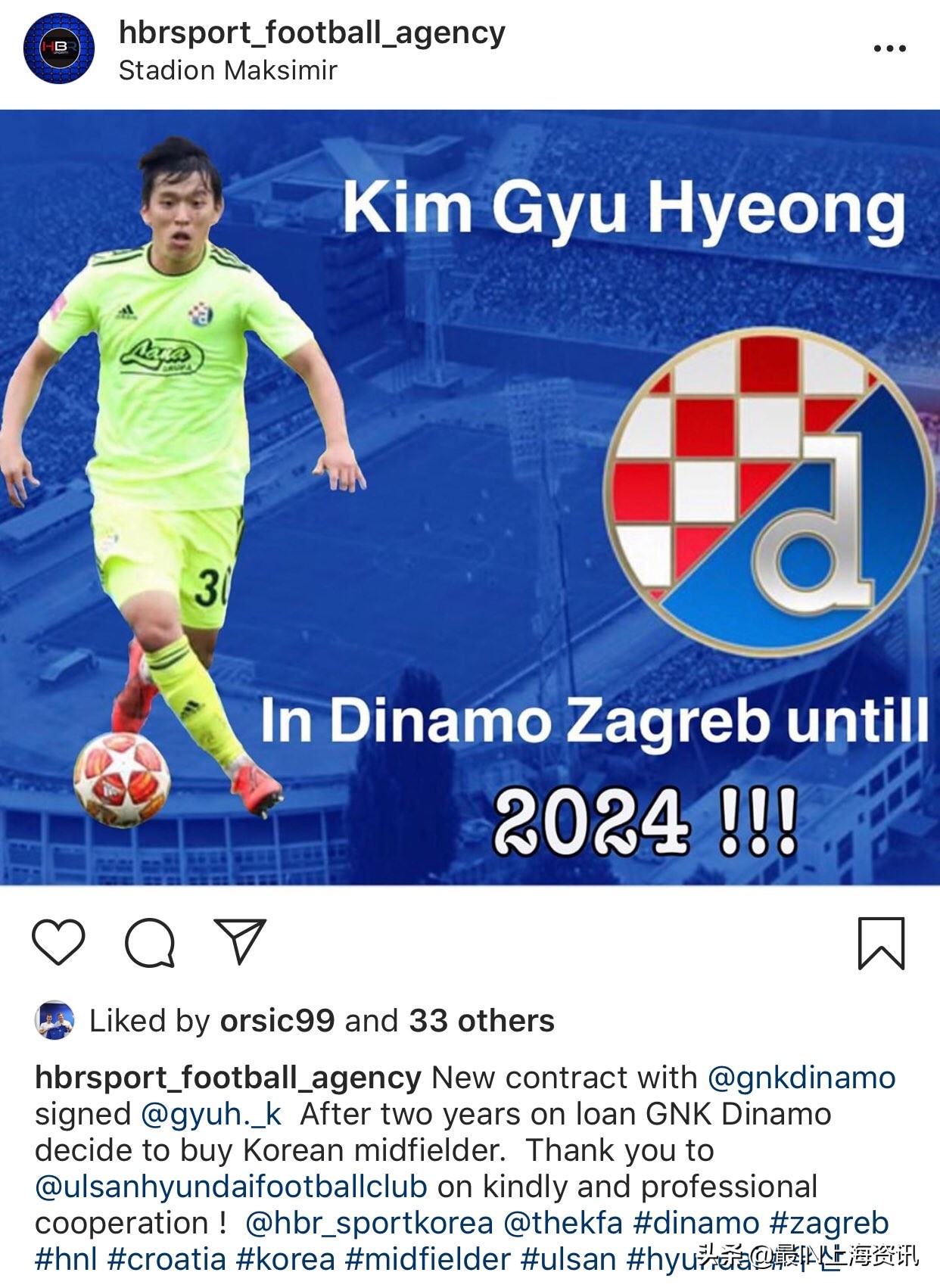
Task: Bookmark this post
Action: click(881, 943)
